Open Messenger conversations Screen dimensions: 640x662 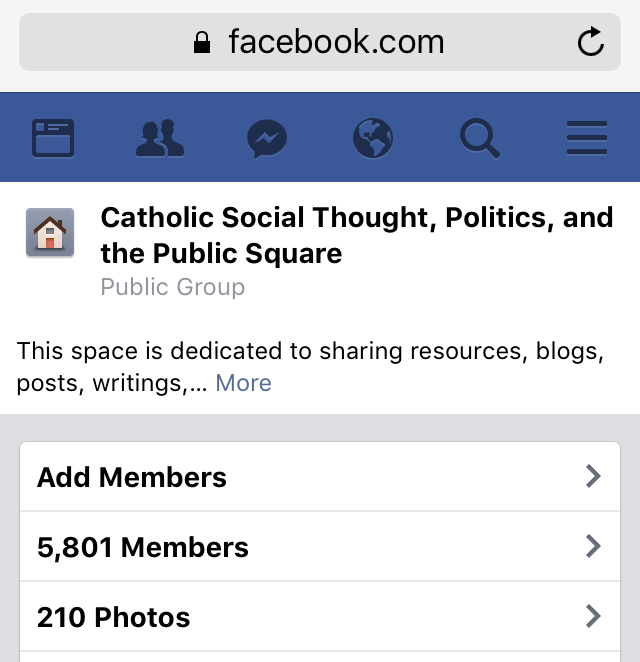point(267,138)
